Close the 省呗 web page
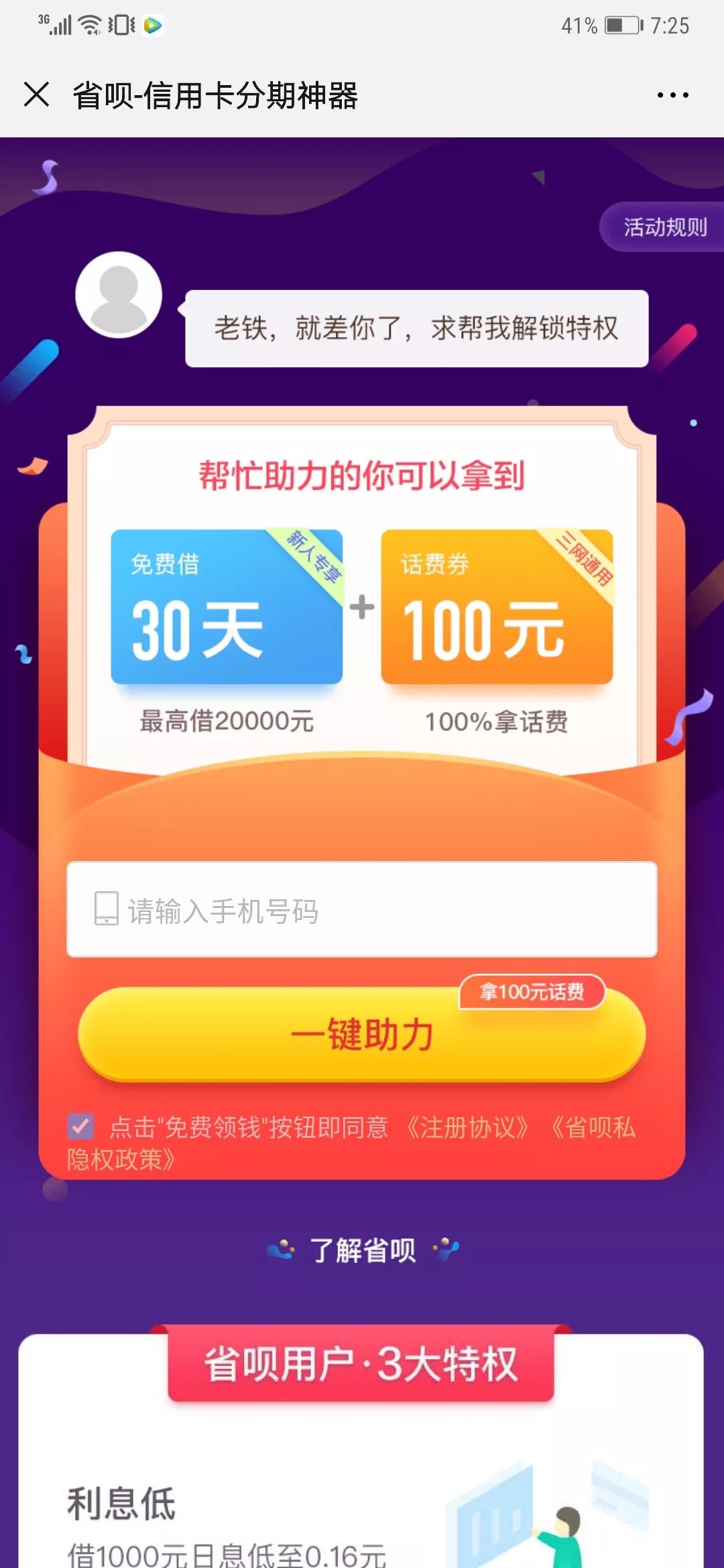 (36, 94)
